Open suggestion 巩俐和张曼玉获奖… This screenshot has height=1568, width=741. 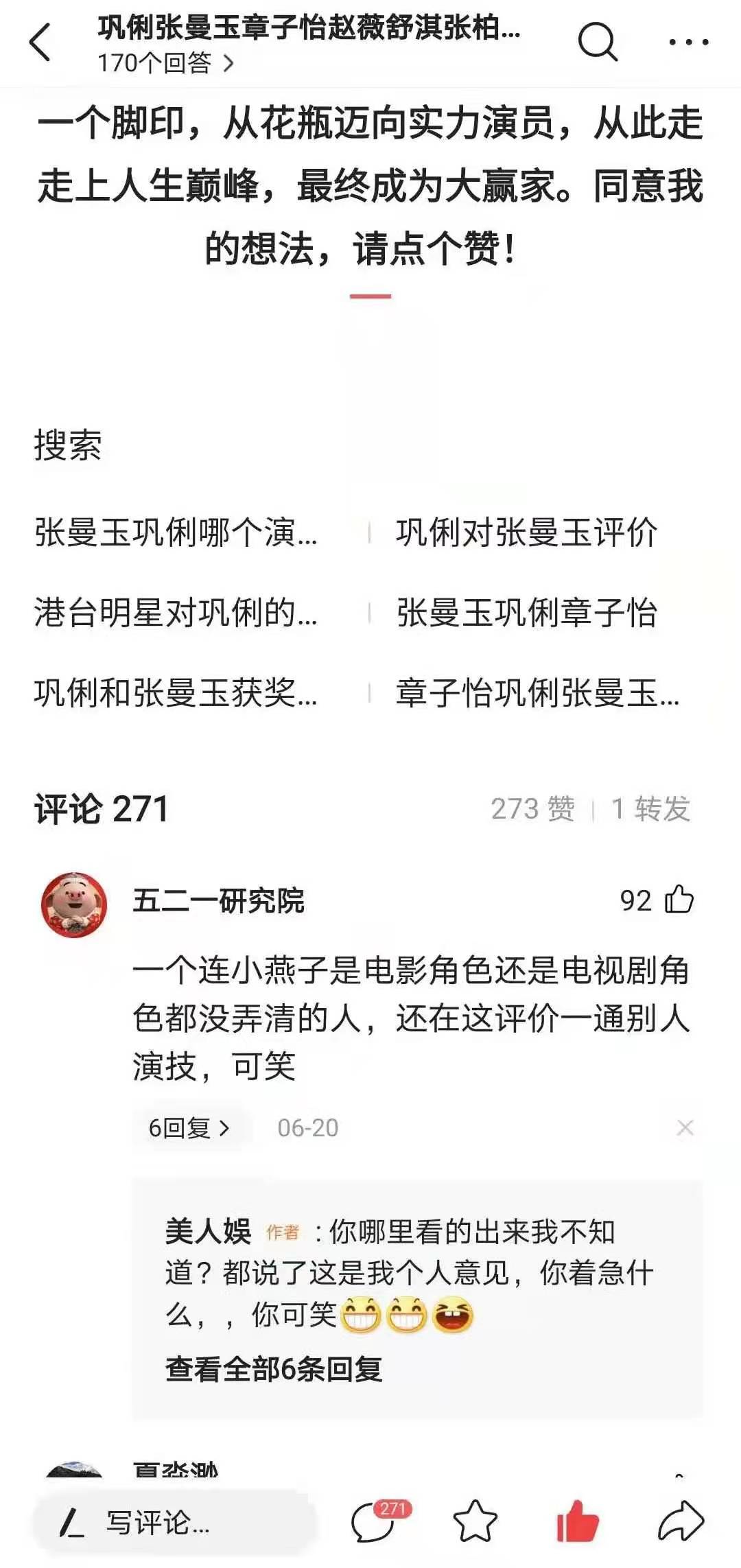pyautogui.click(x=176, y=693)
